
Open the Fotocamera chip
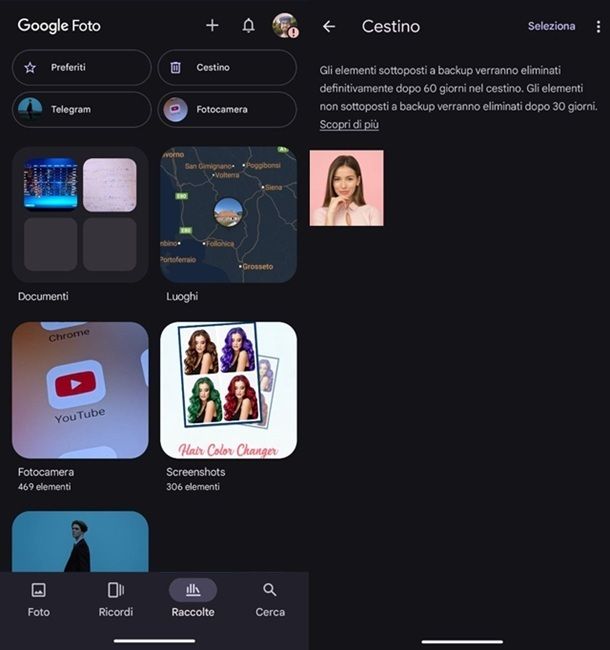tap(228, 109)
